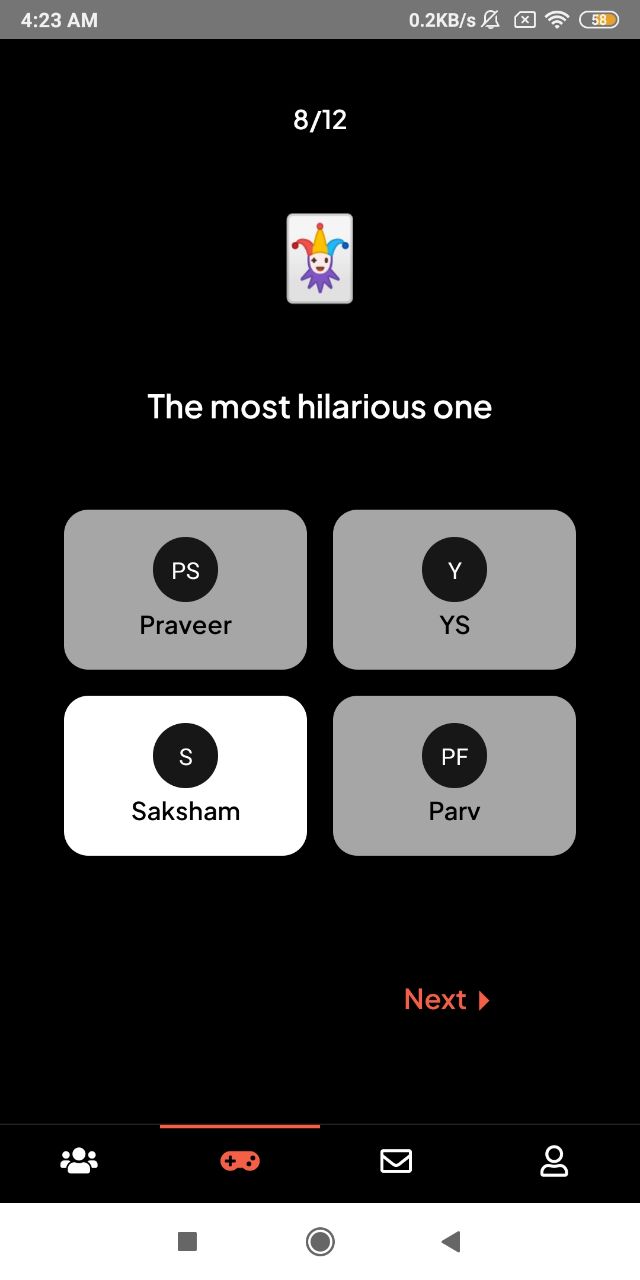Open the inbox envelope tab
This screenshot has width=640, height=1280.
click(x=396, y=1161)
